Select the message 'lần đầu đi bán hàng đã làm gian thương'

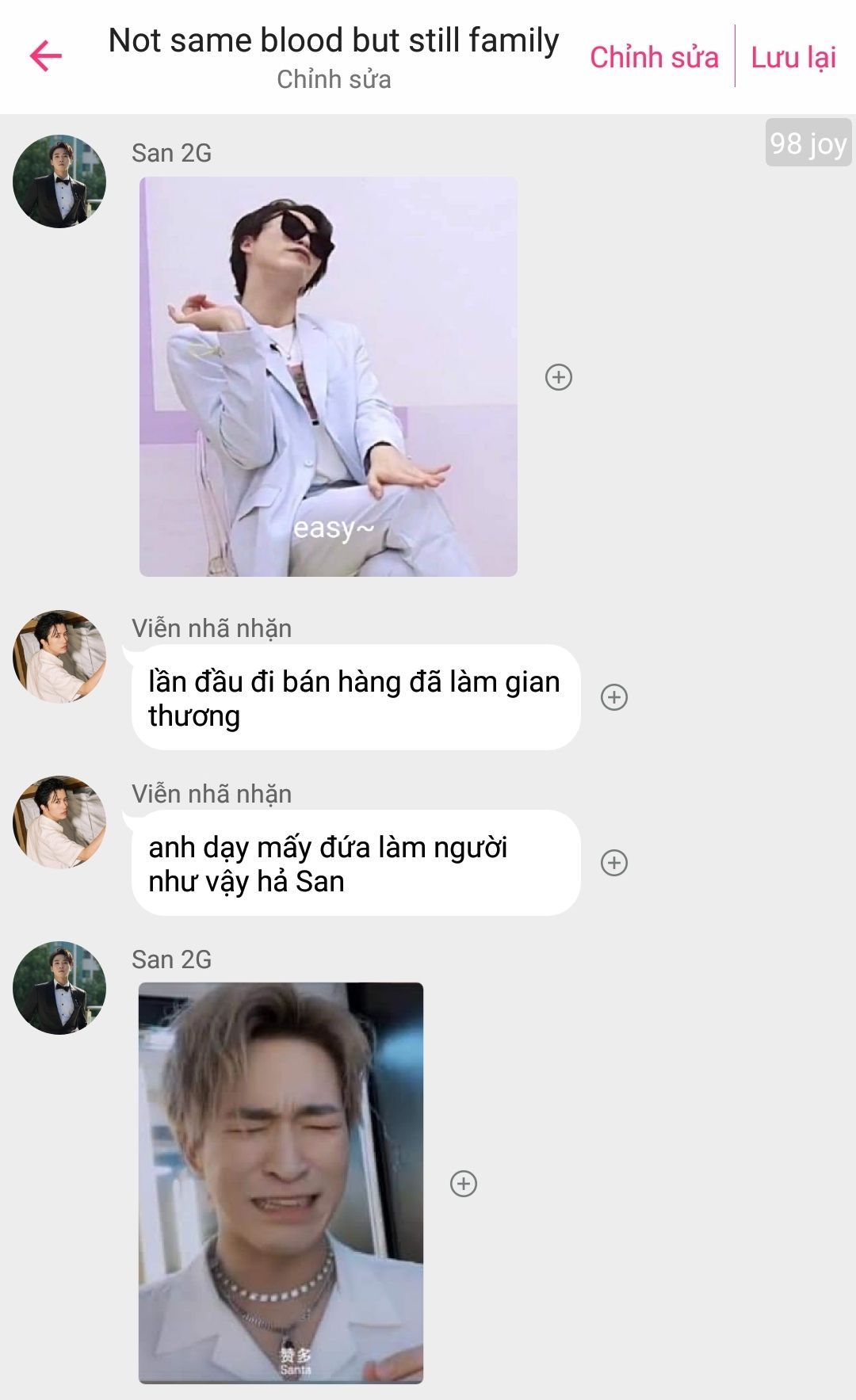355,698
